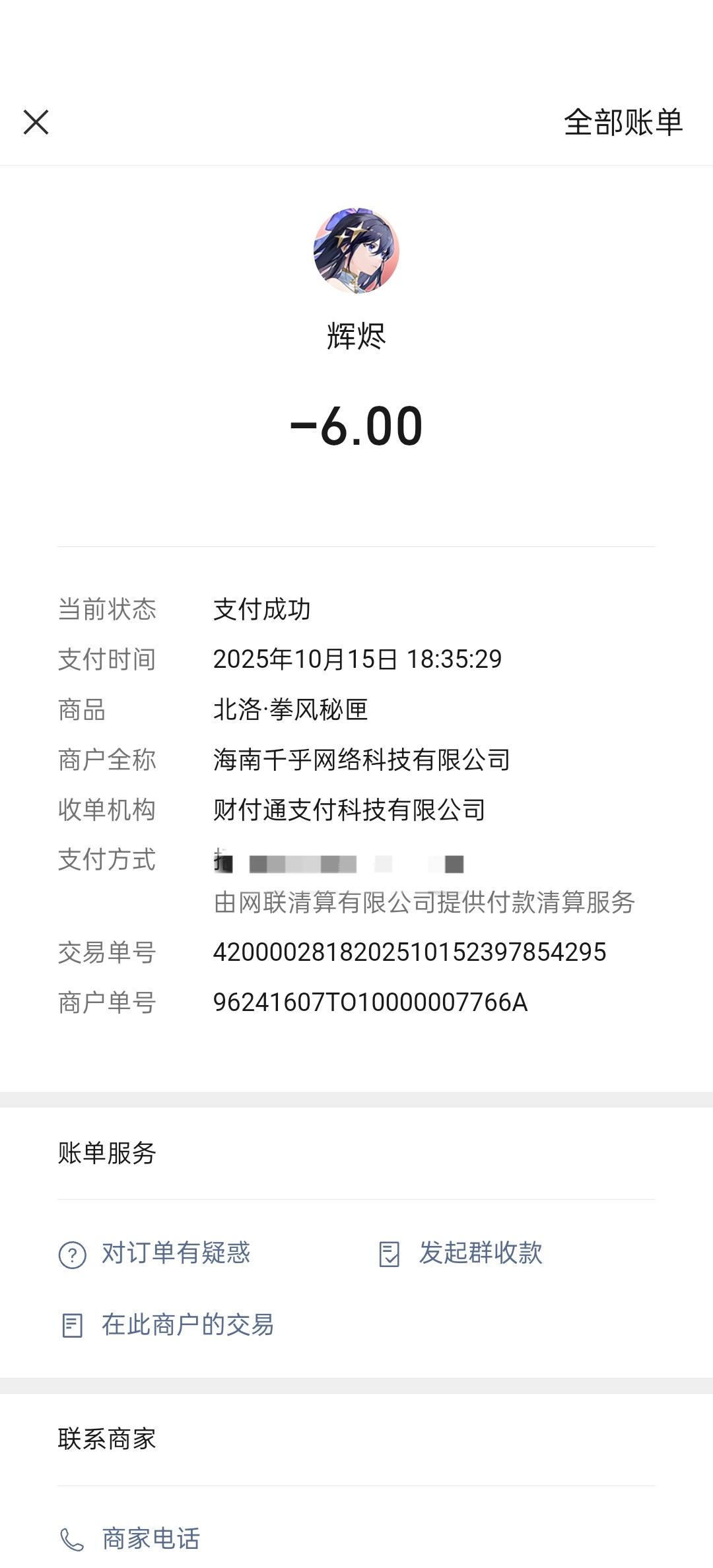Open 全部账单 all bills
This screenshot has height=1568, width=713.
623,122
